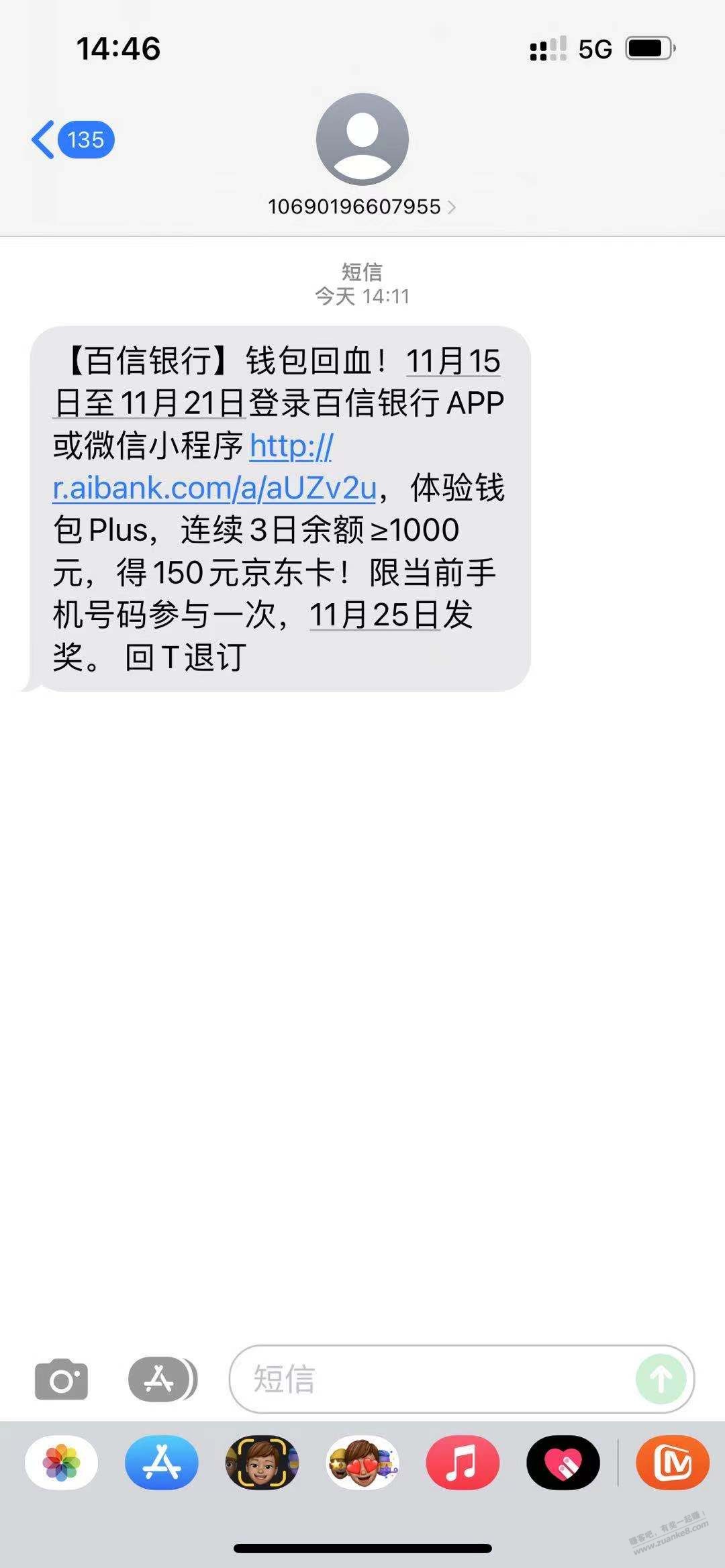
Task: Open the r.aibank.com link in message
Action: pos(214,488)
